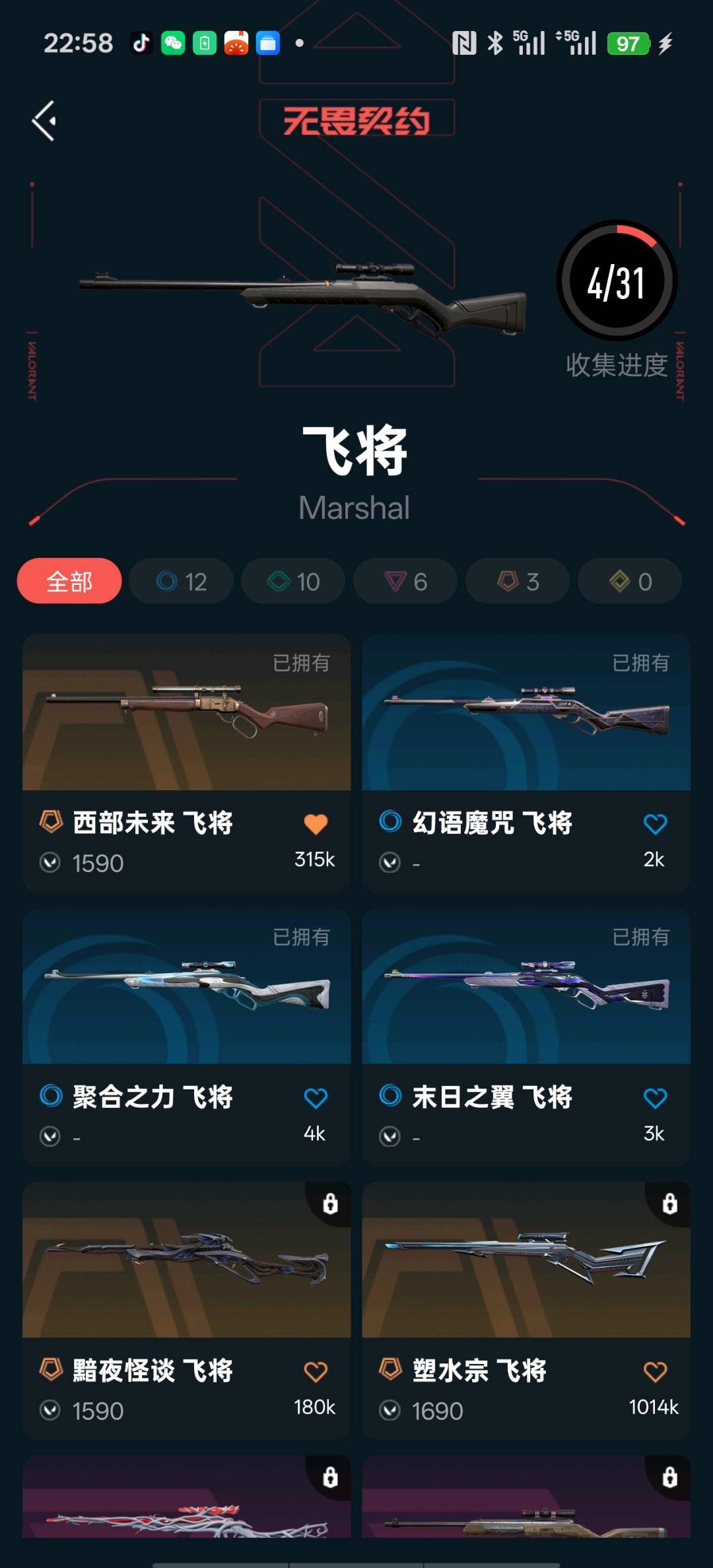Like the 末日之翼 飞将 skin

point(655,1098)
